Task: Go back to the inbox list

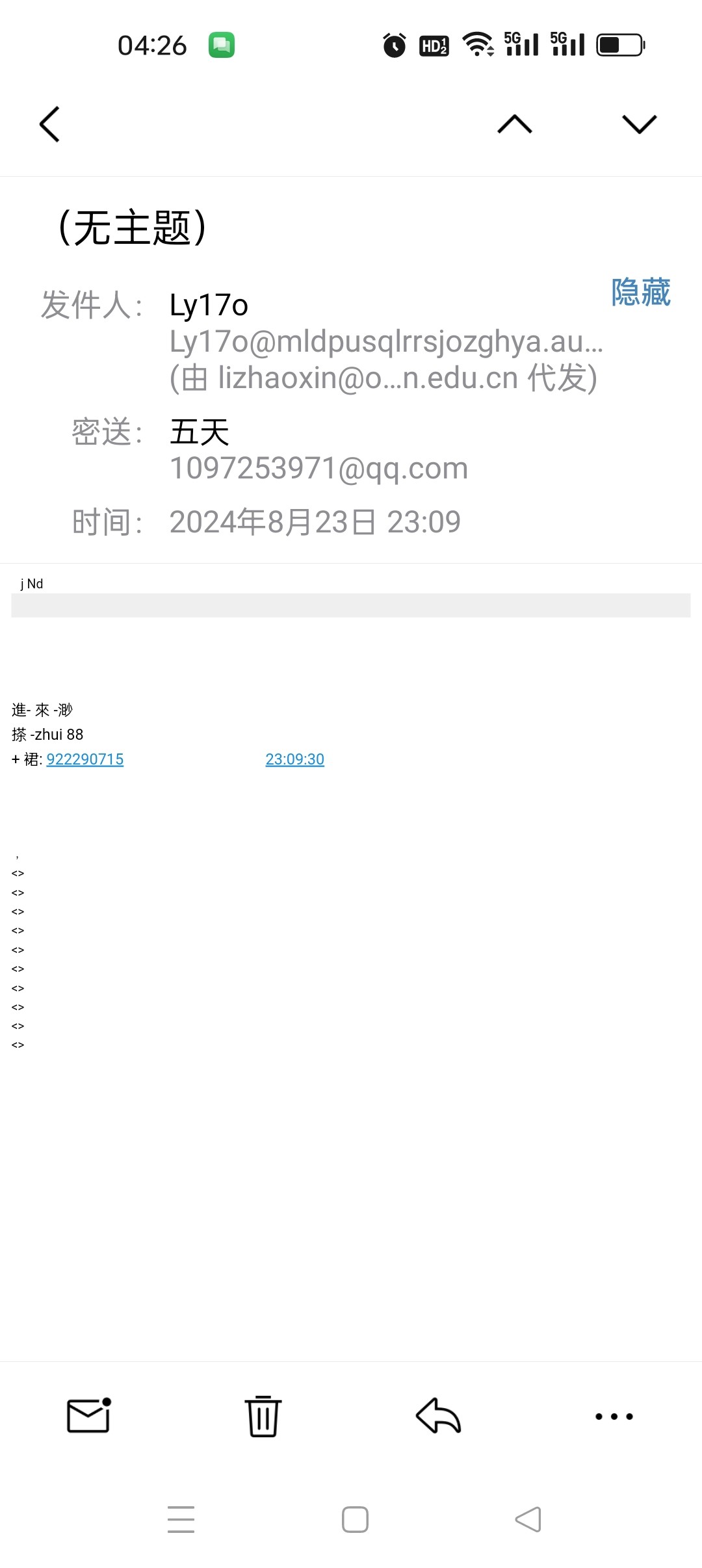Action: point(49,124)
